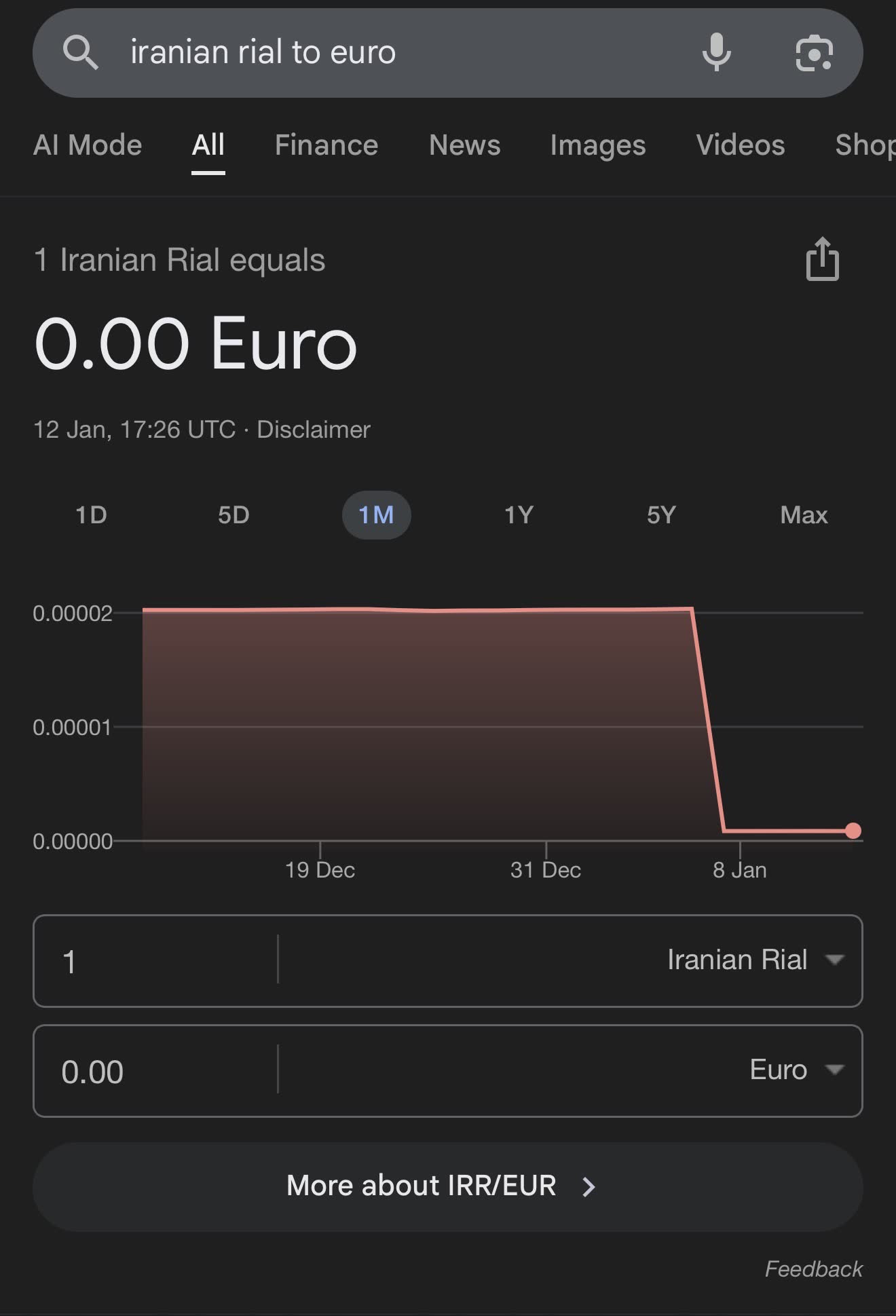The width and height of the screenshot is (896, 1316).
Task: Edit the Iranian Rial amount field
Action: (156, 961)
